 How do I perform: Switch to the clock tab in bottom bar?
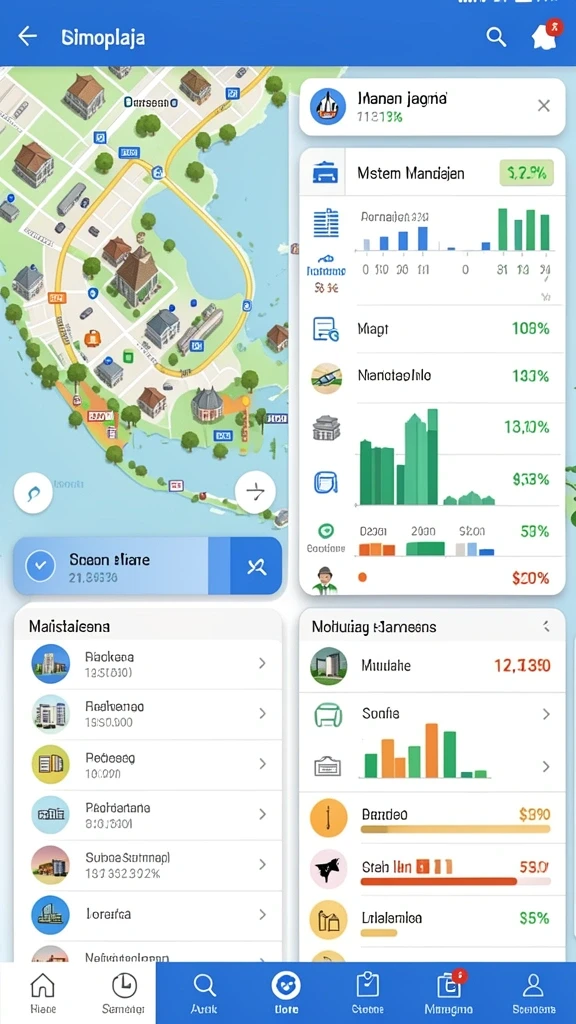pyautogui.click(x=123, y=993)
